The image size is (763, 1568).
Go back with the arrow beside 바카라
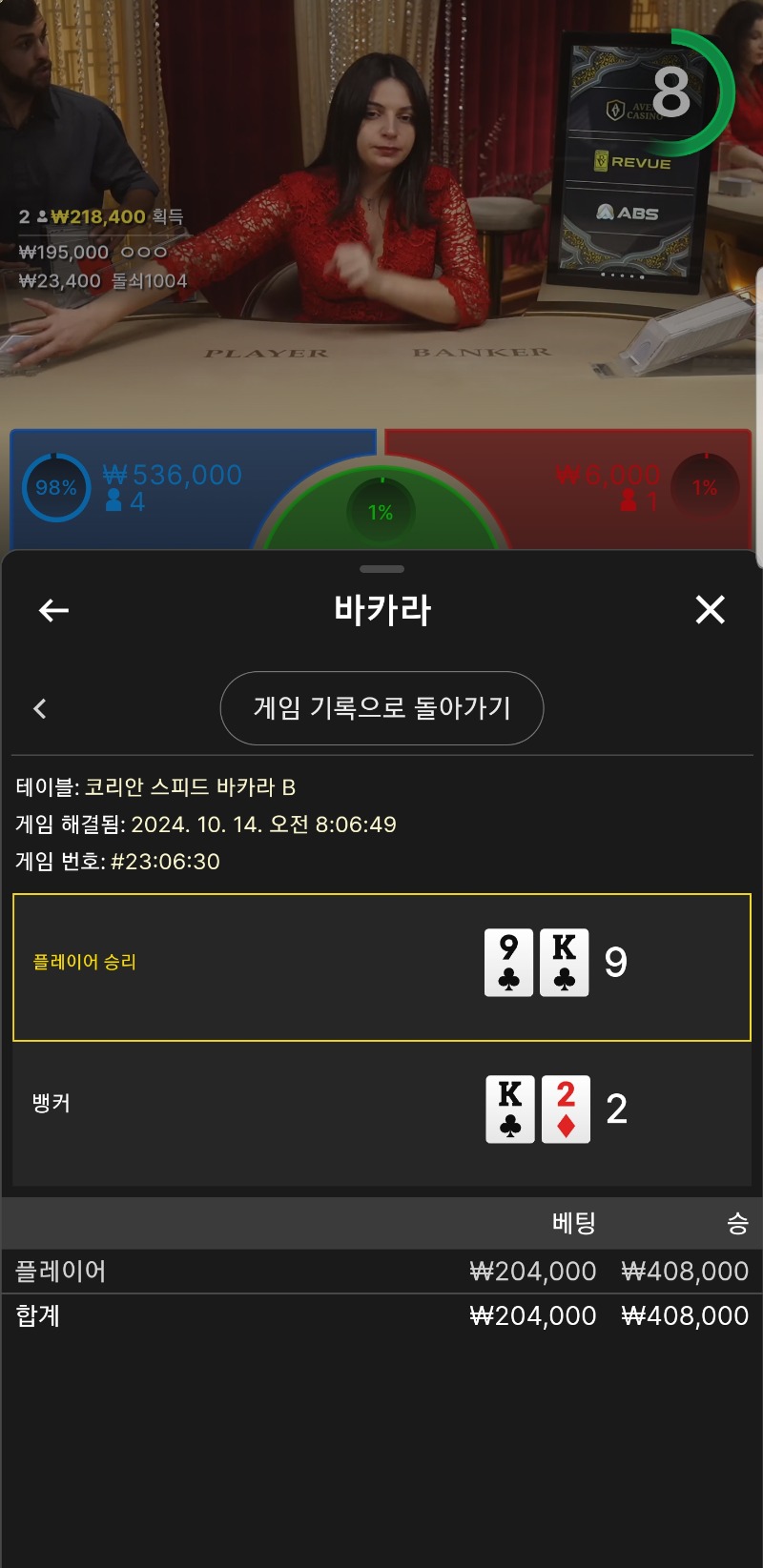53,610
